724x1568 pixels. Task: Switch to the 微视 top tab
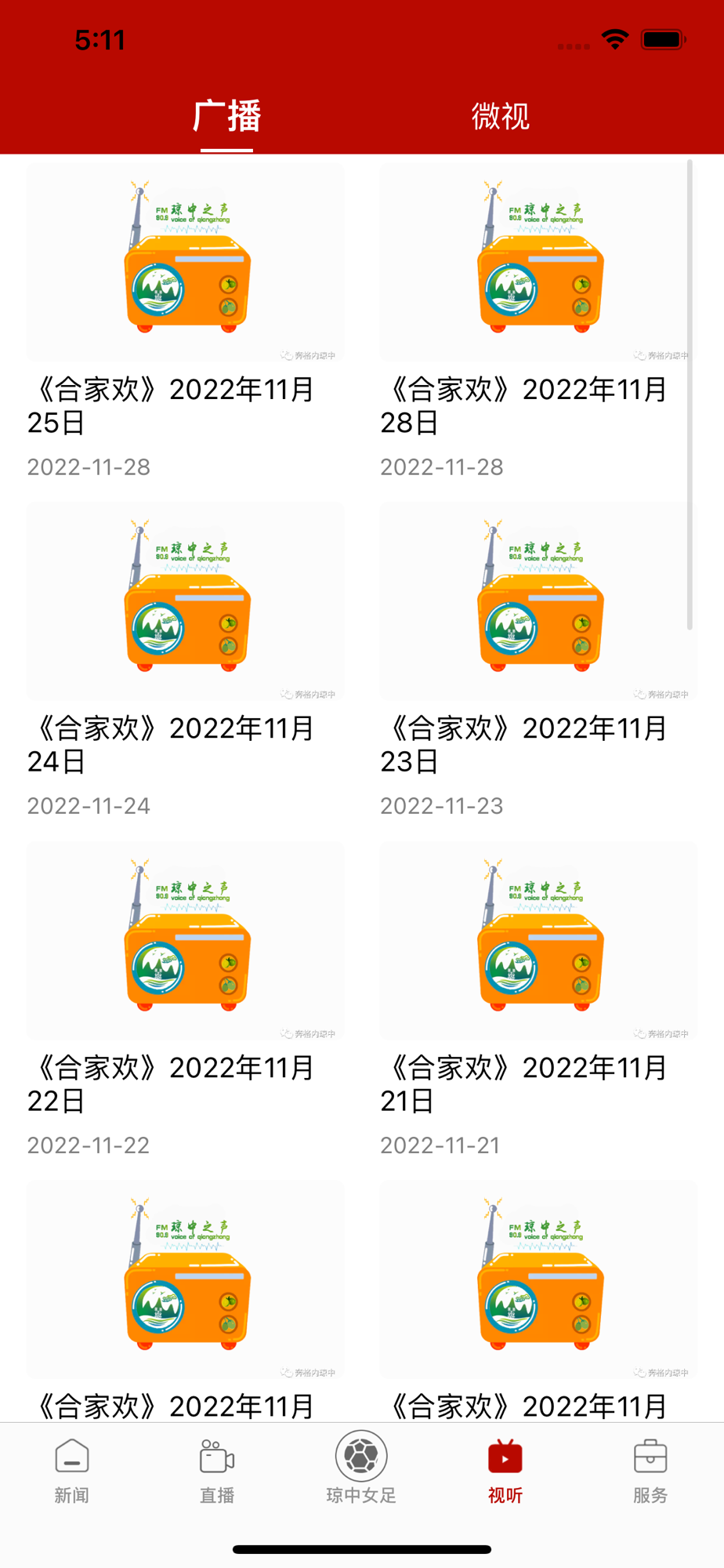point(500,116)
